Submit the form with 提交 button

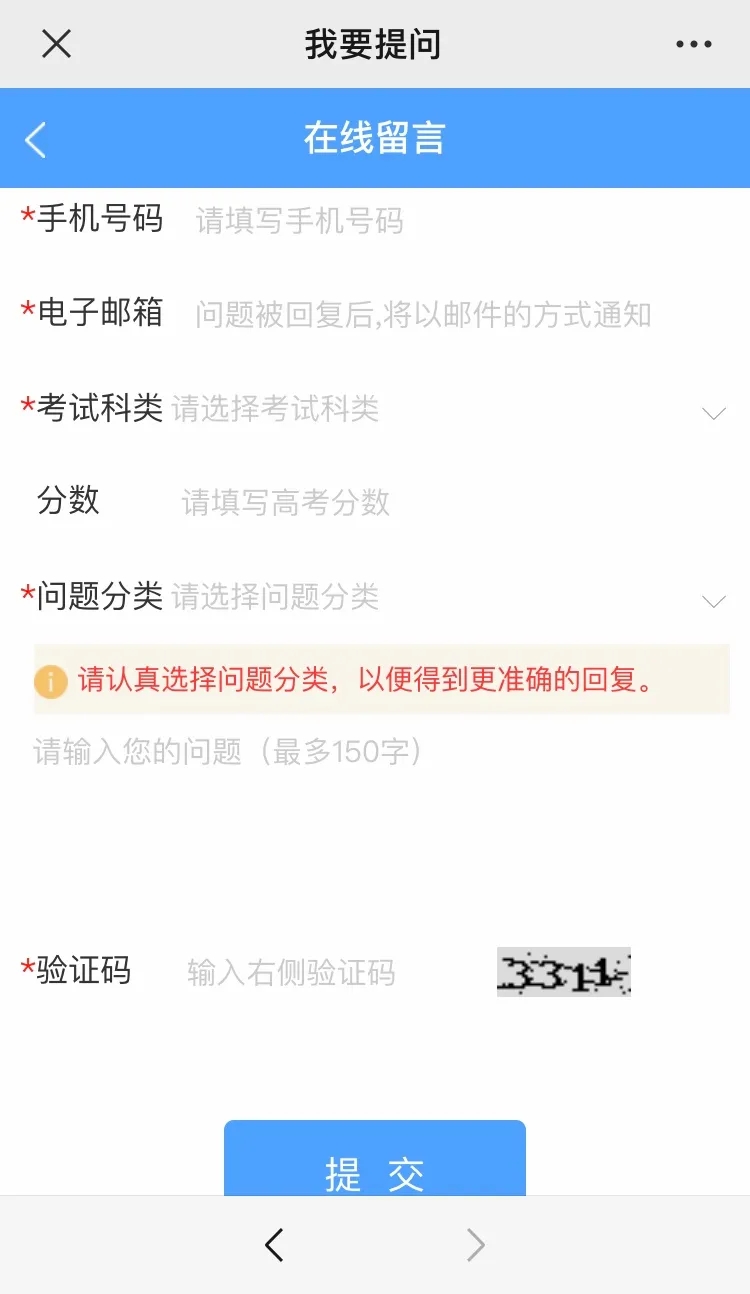tap(375, 1160)
